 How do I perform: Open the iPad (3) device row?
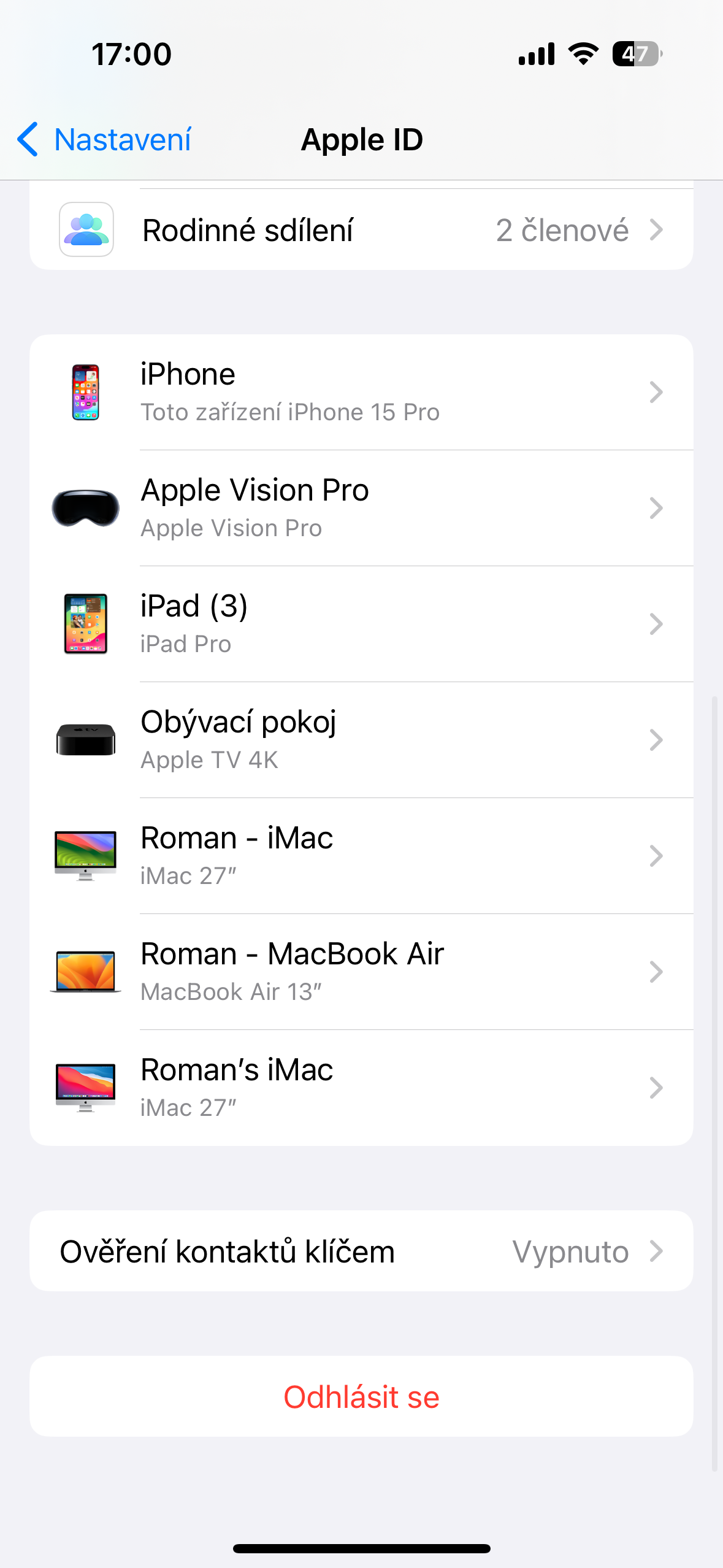click(361, 623)
